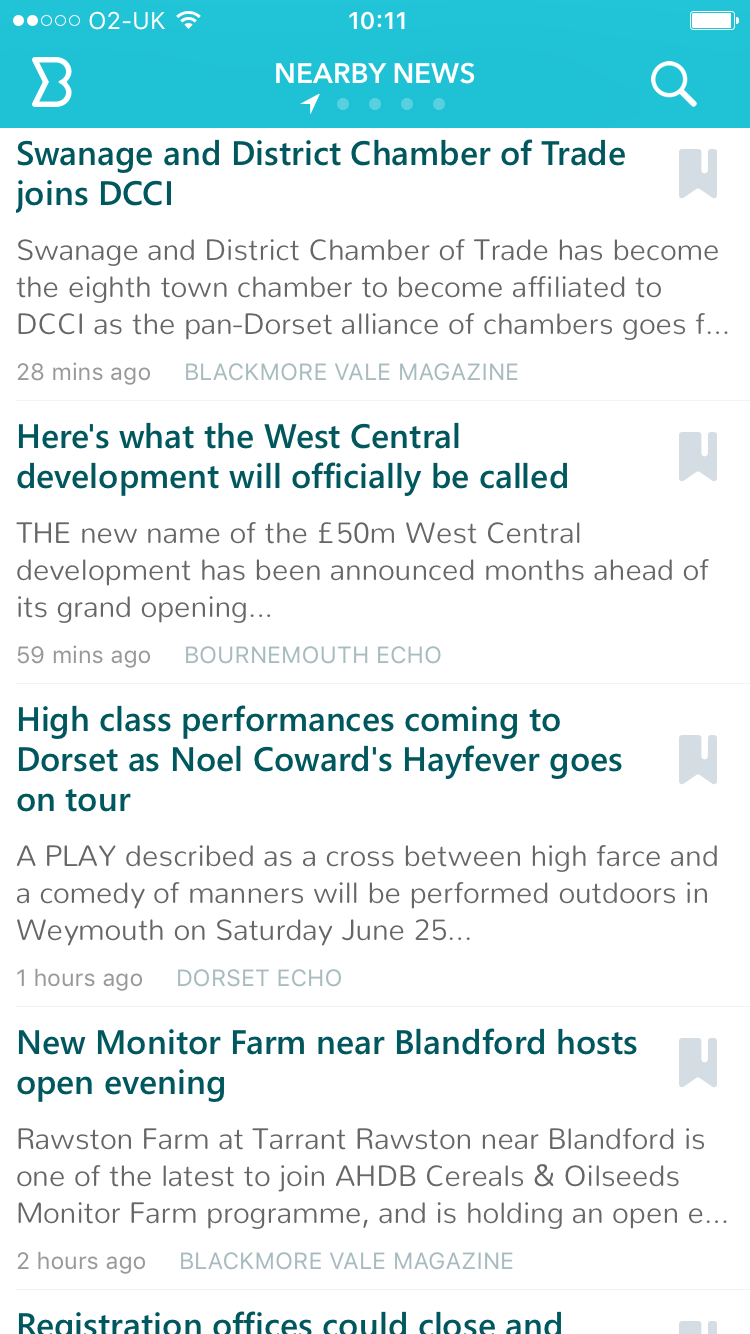Viewport: 750px width, 1334px height.
Task: Bookmark the Swanage Chamber of Trade article
Action: click(x=698, y=174)
